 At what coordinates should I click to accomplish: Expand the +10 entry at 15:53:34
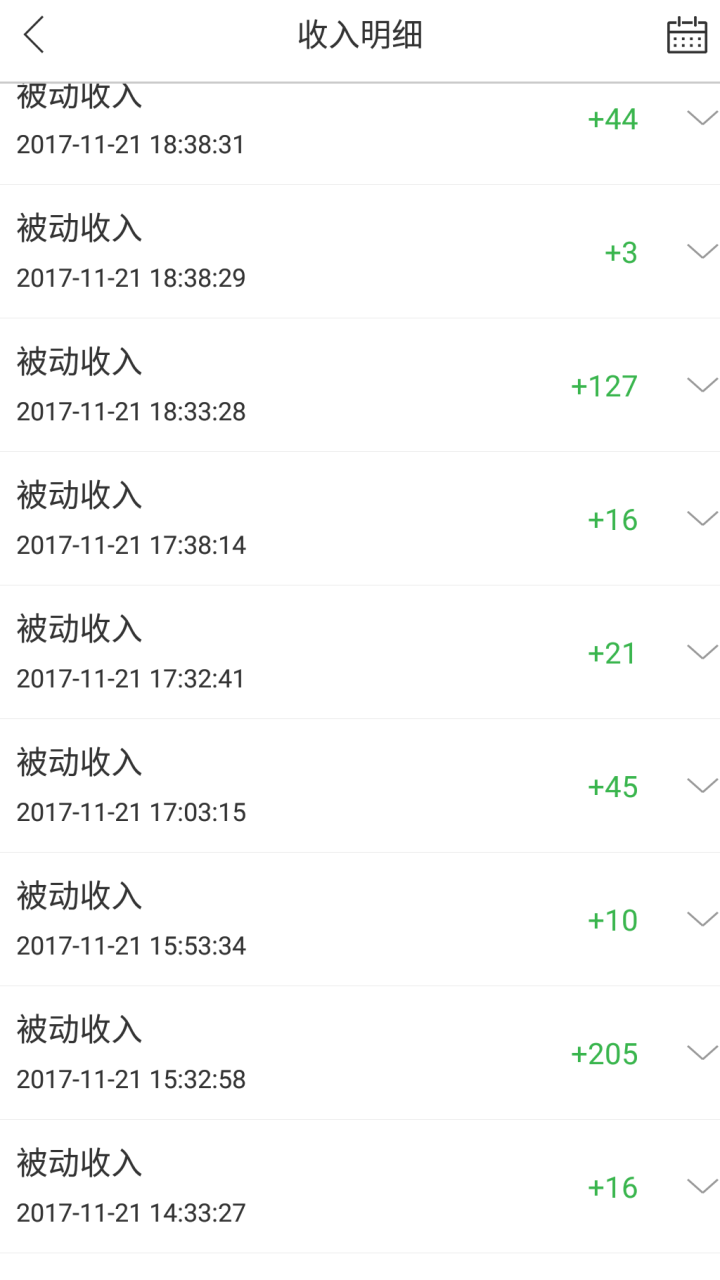click(x=702, y=919)
